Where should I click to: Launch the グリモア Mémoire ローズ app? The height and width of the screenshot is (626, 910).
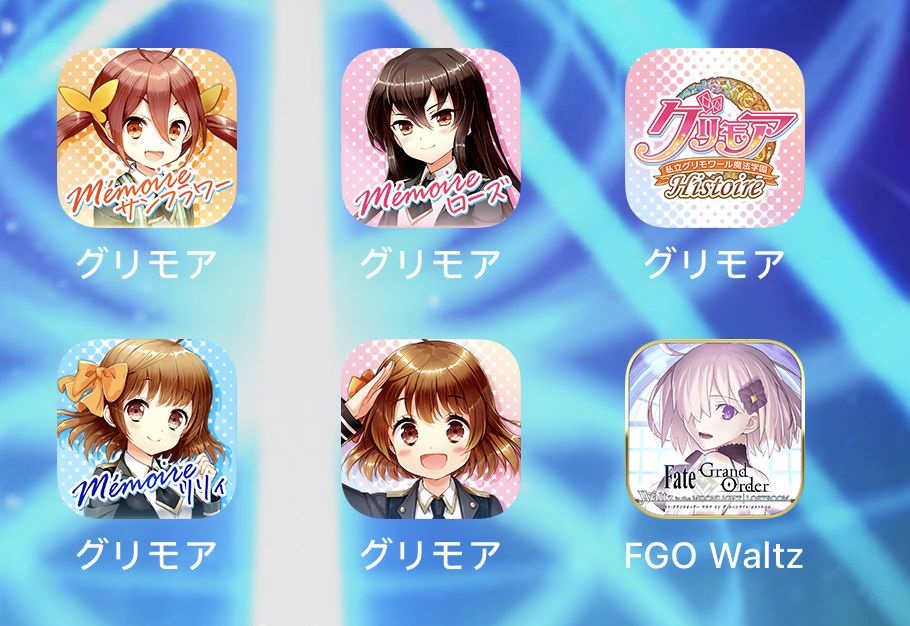tap(431, 138)
